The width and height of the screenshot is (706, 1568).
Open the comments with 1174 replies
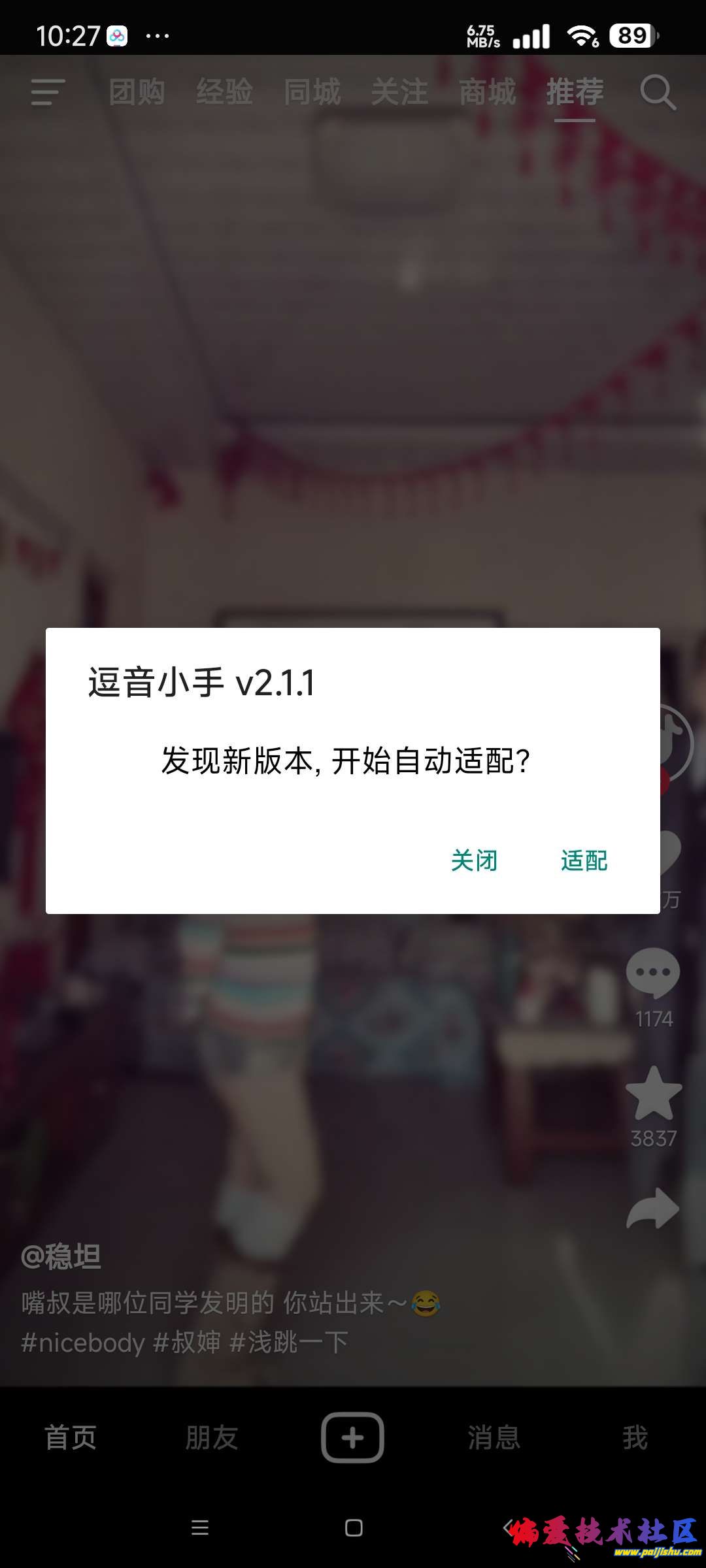click(x=653, y=973)
